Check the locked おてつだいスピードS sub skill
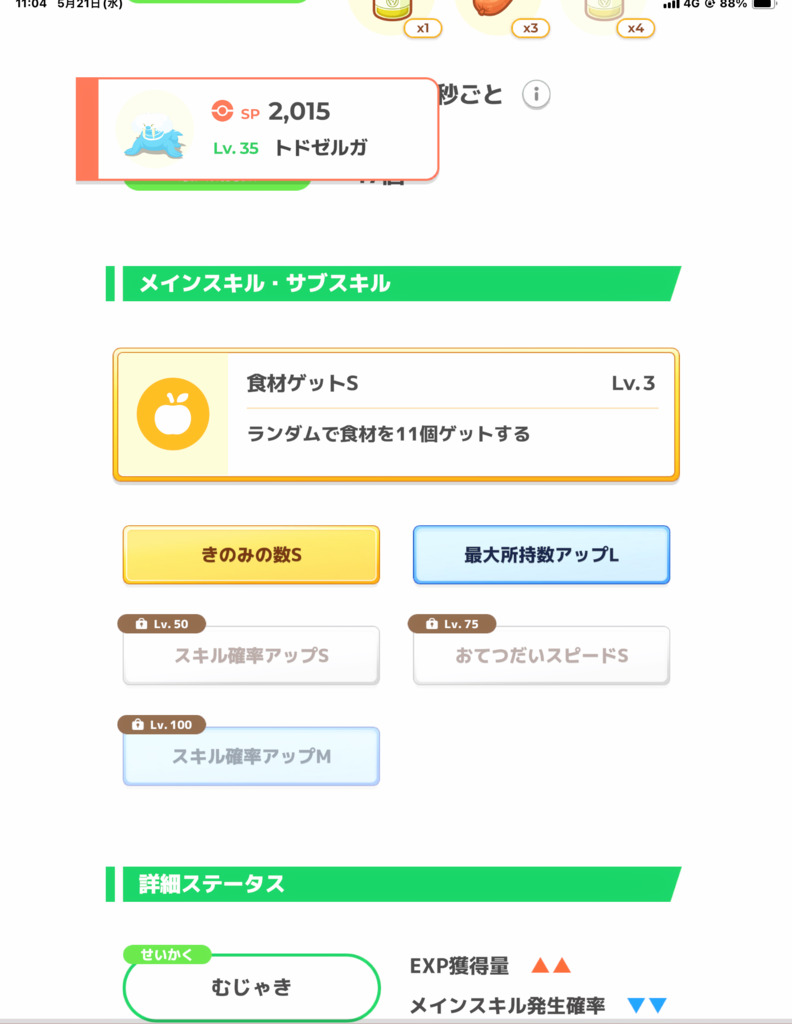 [541, 656]
